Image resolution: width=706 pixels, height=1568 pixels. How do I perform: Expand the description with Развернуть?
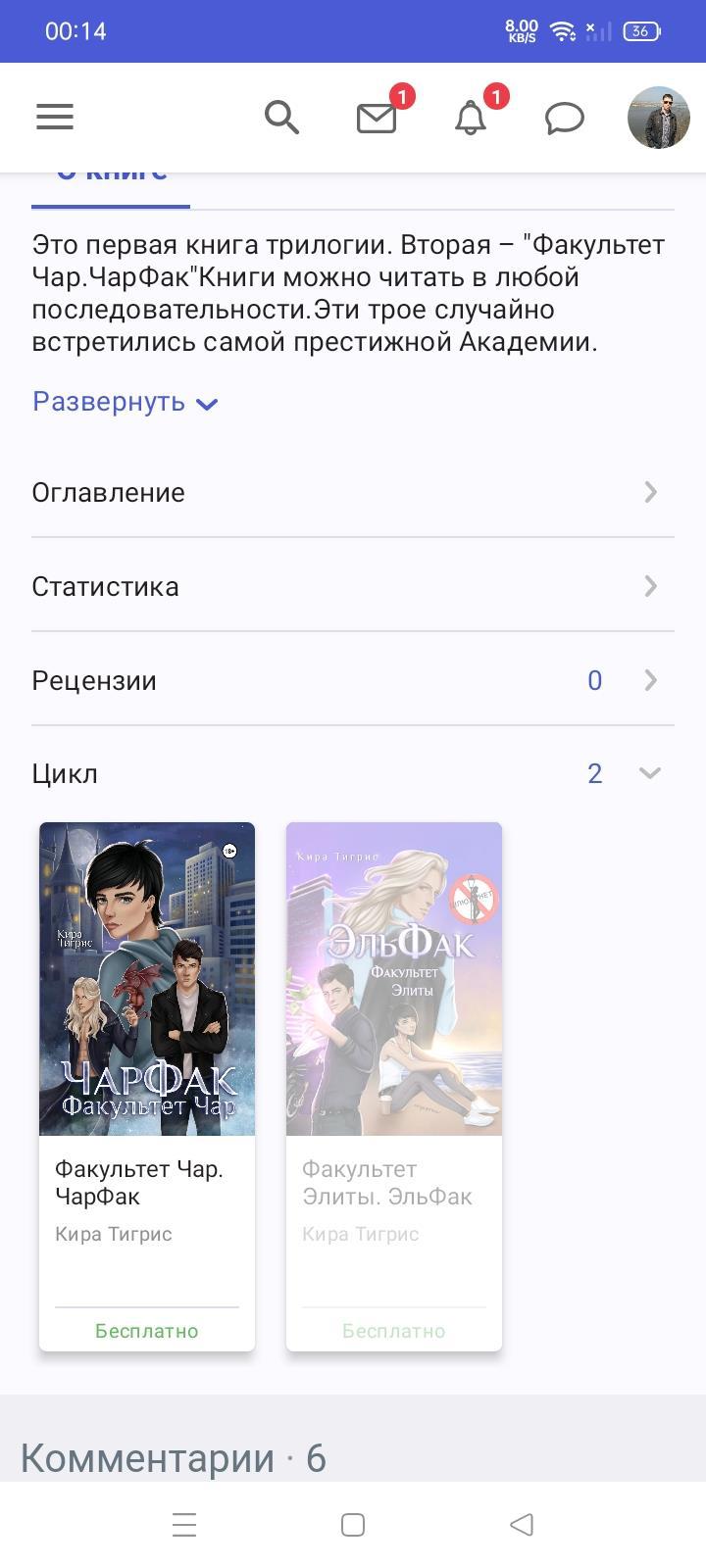pyautogui.click(x=125, y=402)
